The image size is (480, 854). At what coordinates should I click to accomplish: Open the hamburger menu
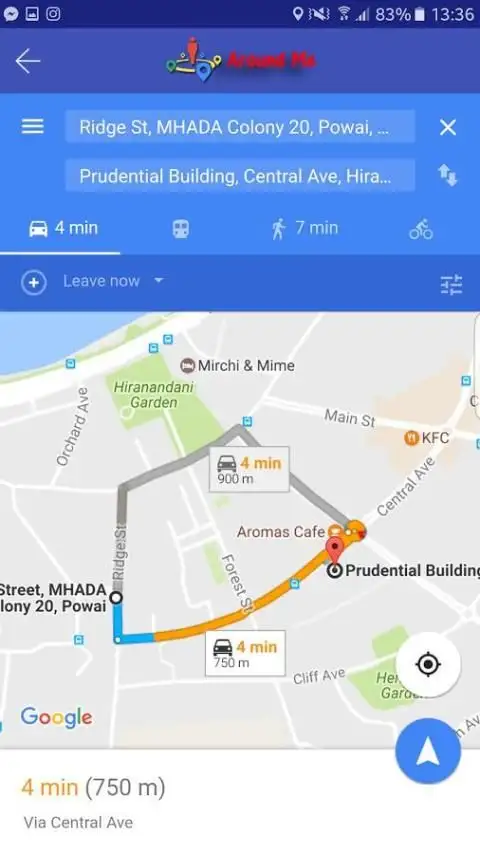click(x=33, y=127)
